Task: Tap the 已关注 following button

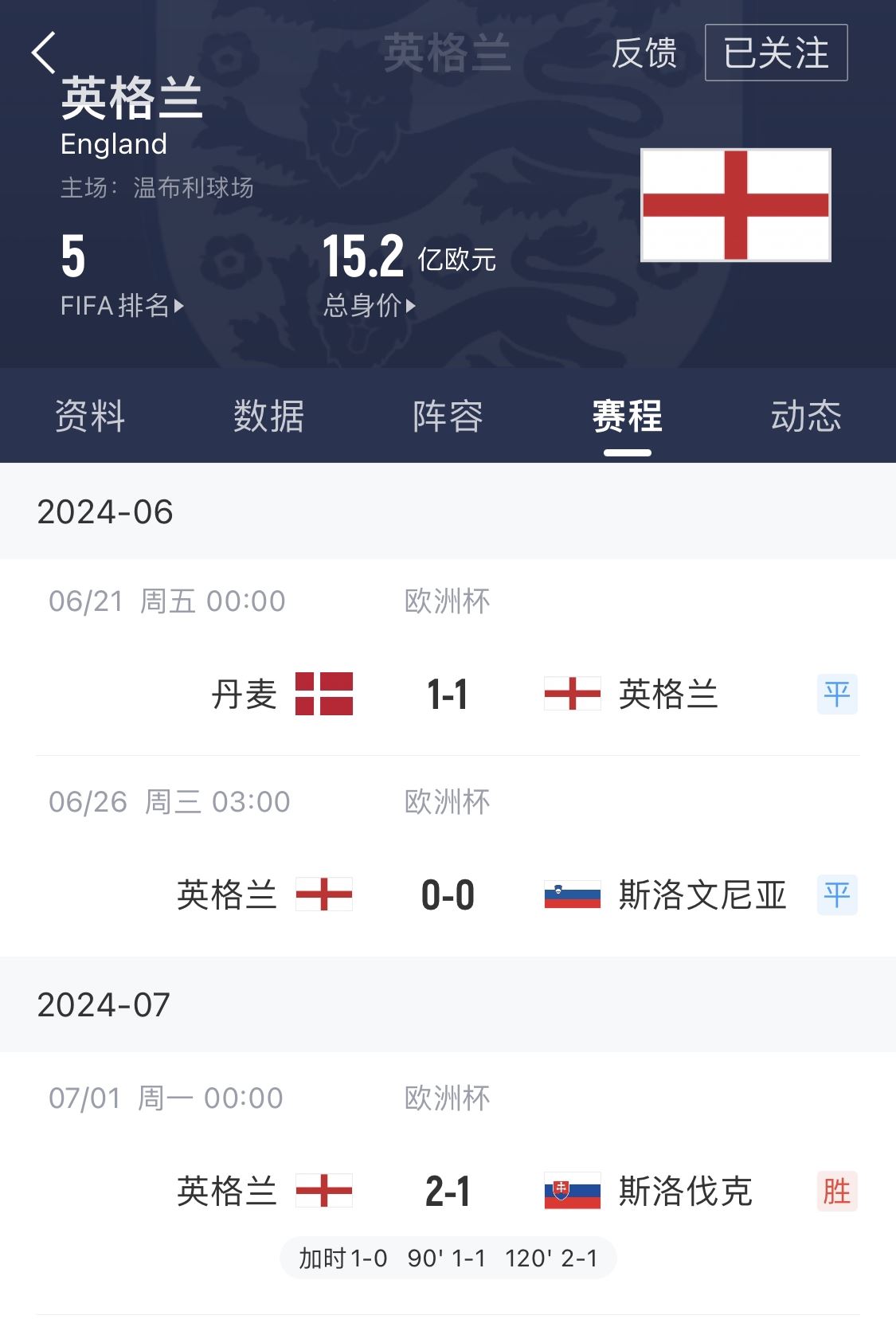Action: point(776,53)
